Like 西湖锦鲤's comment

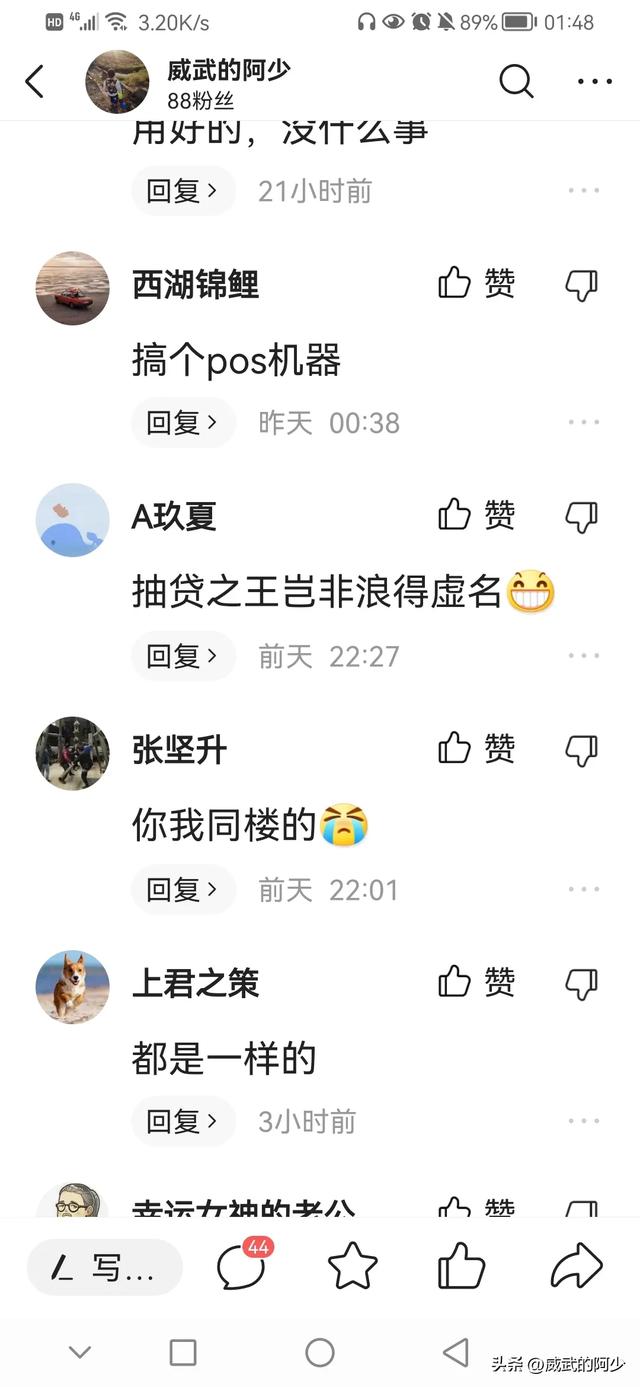point(476,285)
